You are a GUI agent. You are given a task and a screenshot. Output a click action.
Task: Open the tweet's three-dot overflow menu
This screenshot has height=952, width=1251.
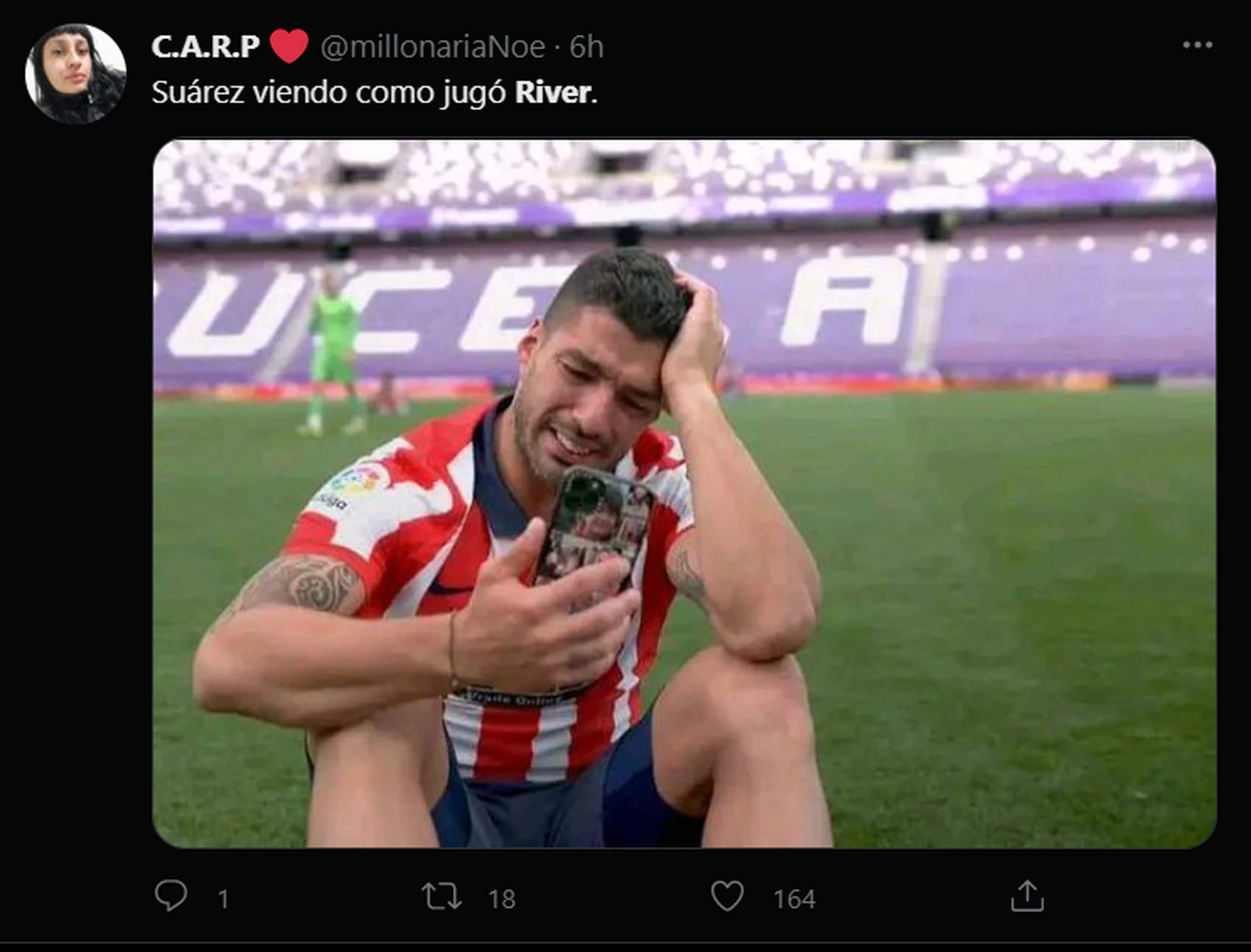(x=1197, y=45)
